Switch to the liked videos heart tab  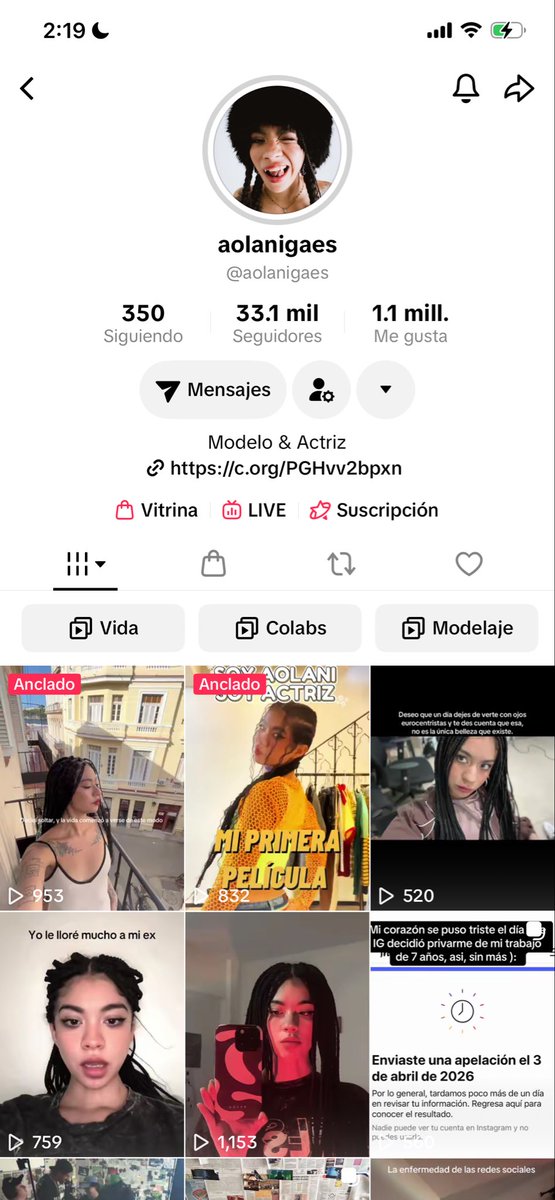coord(469,564)
